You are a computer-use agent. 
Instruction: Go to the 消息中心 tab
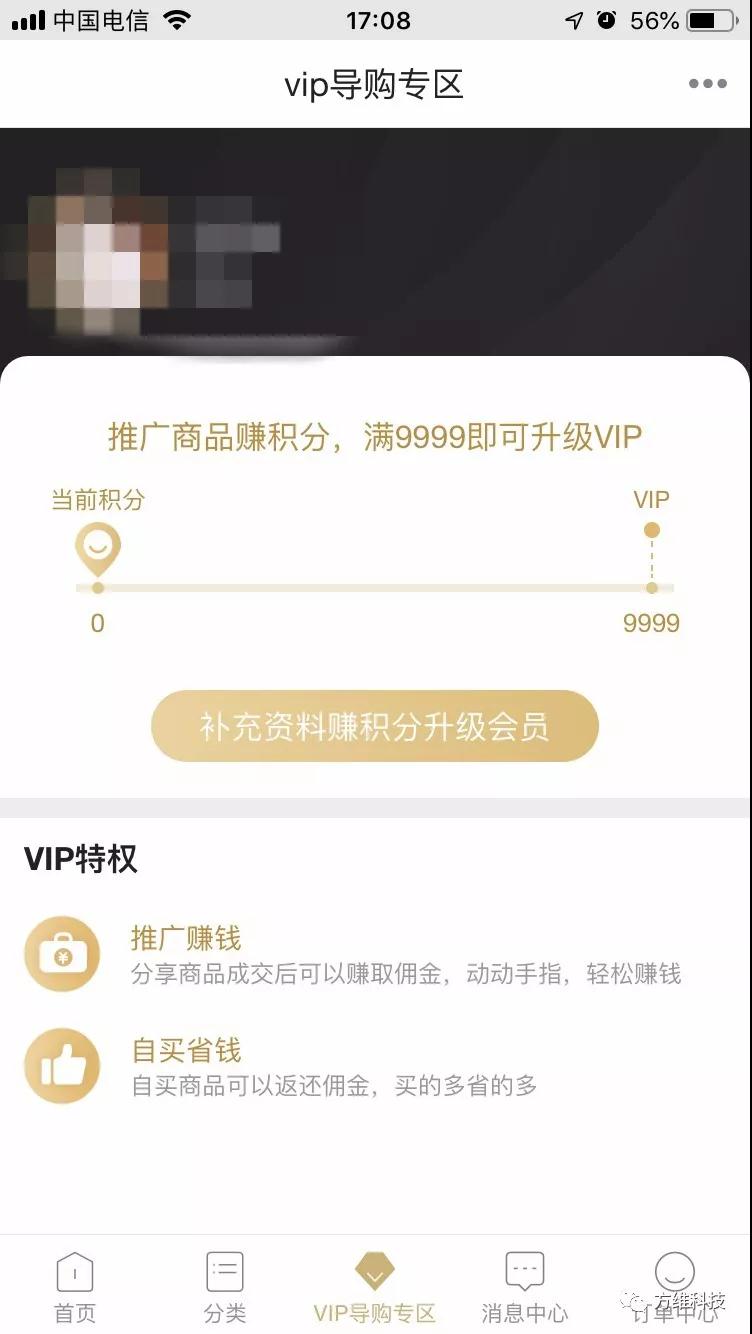524,1287
